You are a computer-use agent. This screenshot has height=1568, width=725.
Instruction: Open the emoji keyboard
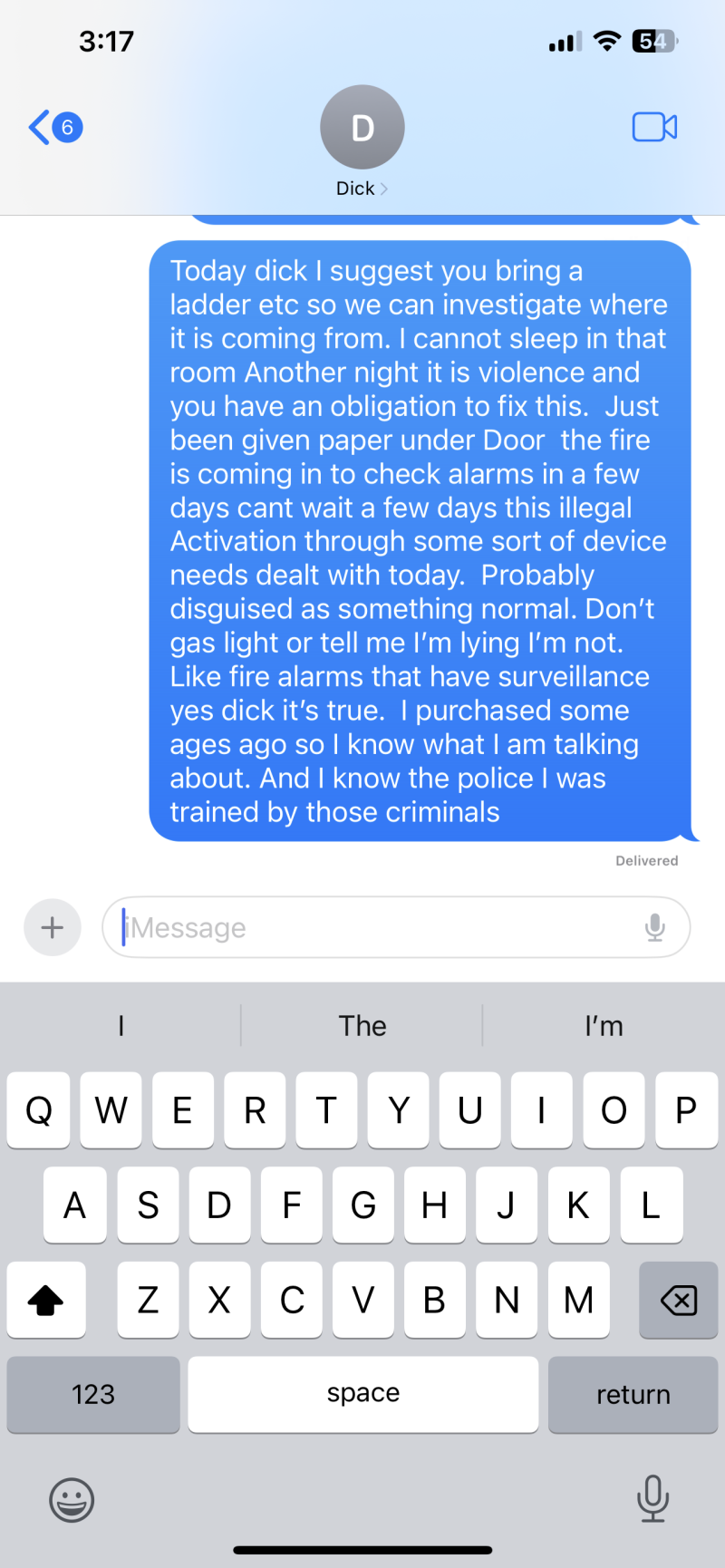pyautogui.click(x=72, y=1499)
